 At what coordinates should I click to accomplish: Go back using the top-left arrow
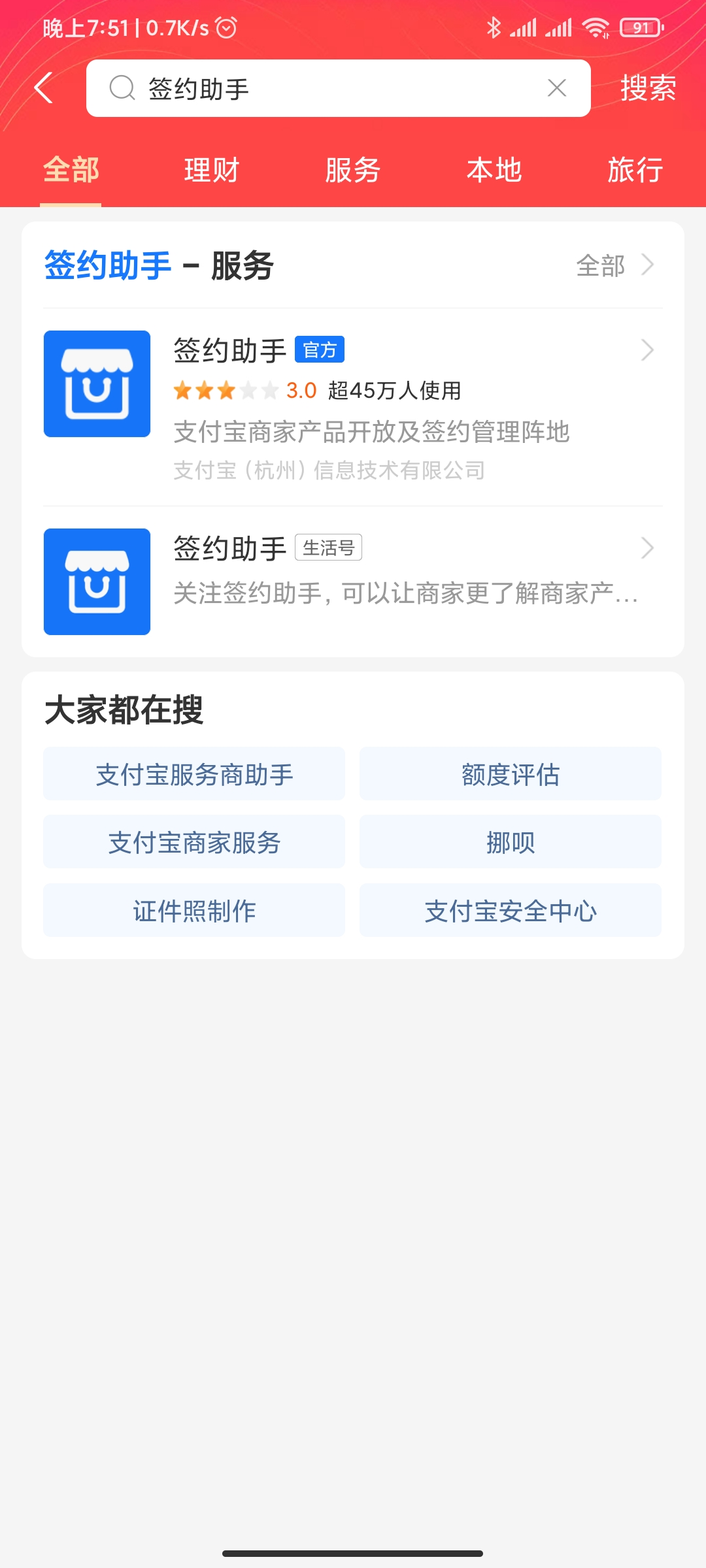[x=44, y=88]
